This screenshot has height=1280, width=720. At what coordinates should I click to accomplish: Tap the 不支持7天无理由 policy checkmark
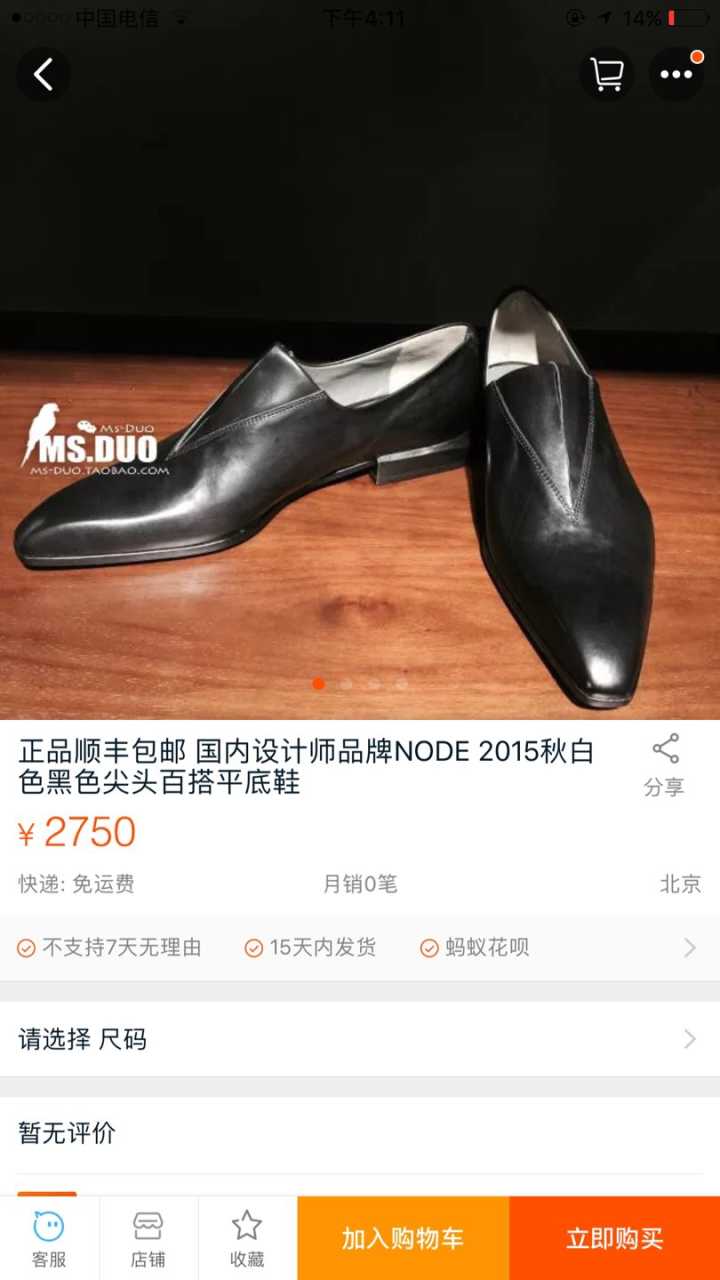click(28, 947)
